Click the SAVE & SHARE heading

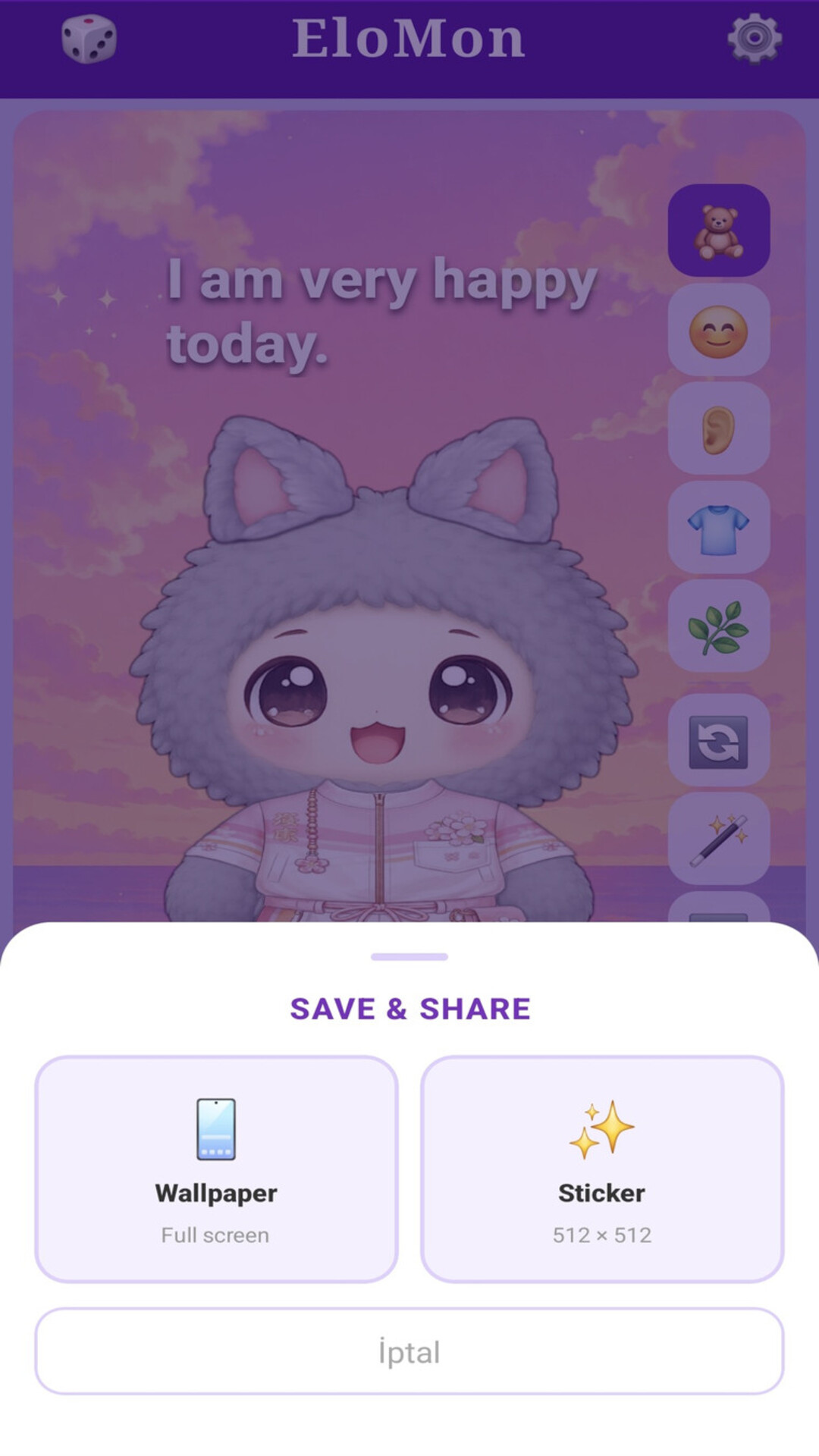[409, 1009]
